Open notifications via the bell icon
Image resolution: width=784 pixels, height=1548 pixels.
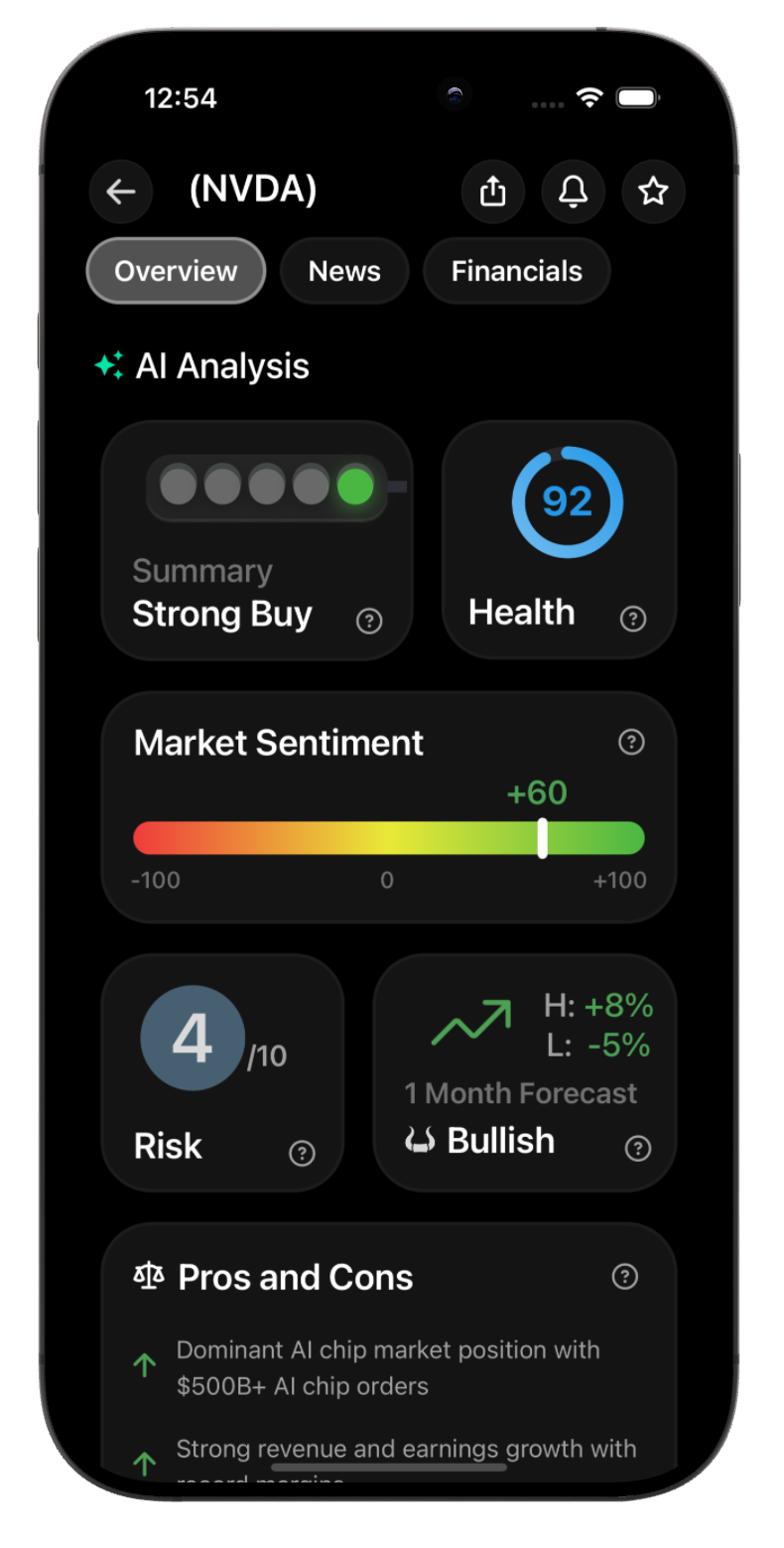tap(573, 192)
